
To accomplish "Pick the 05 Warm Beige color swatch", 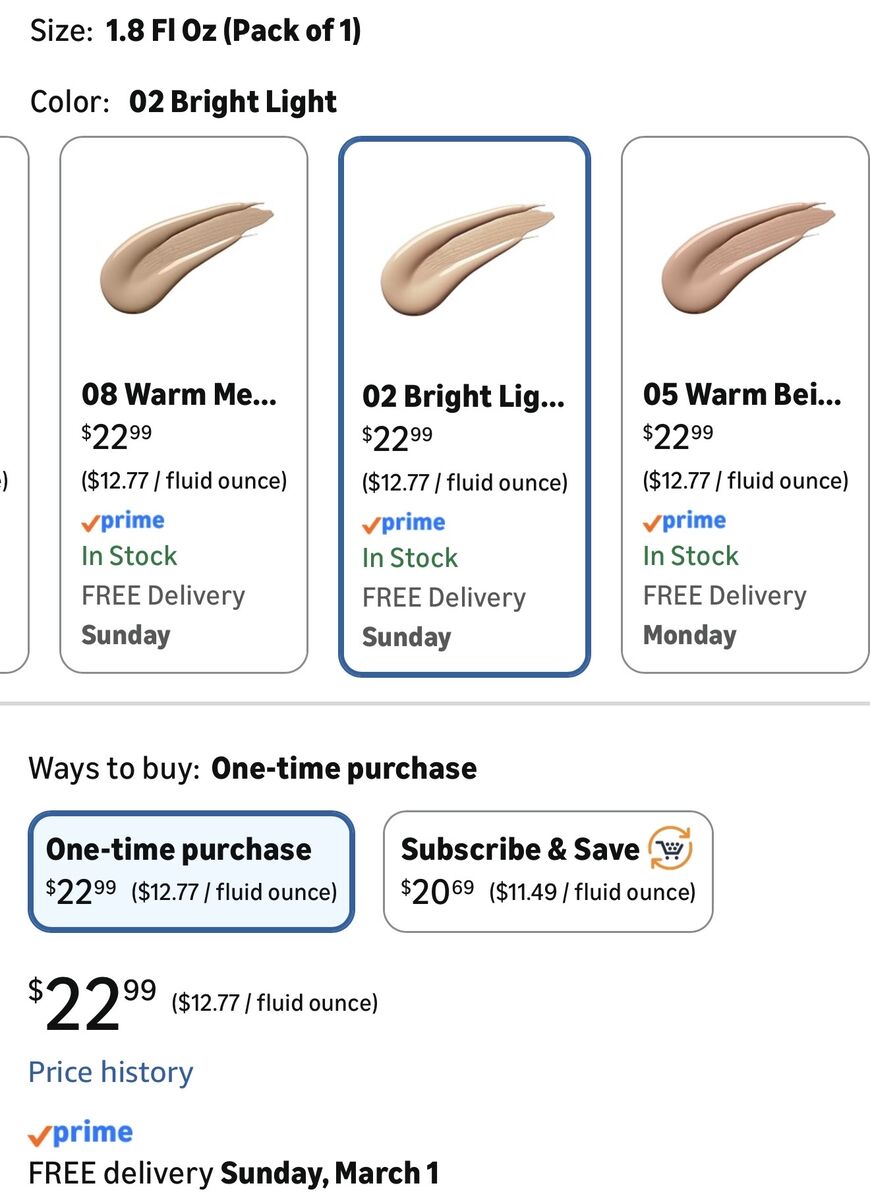I will 745,404.
